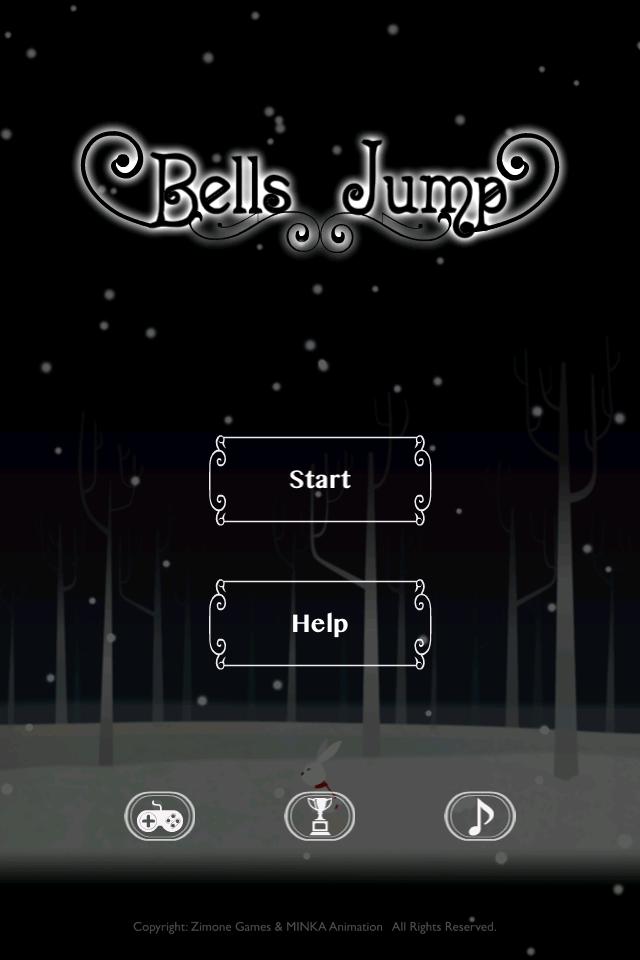
Task: Tap the game controller icon
Action: coord(160,817)
